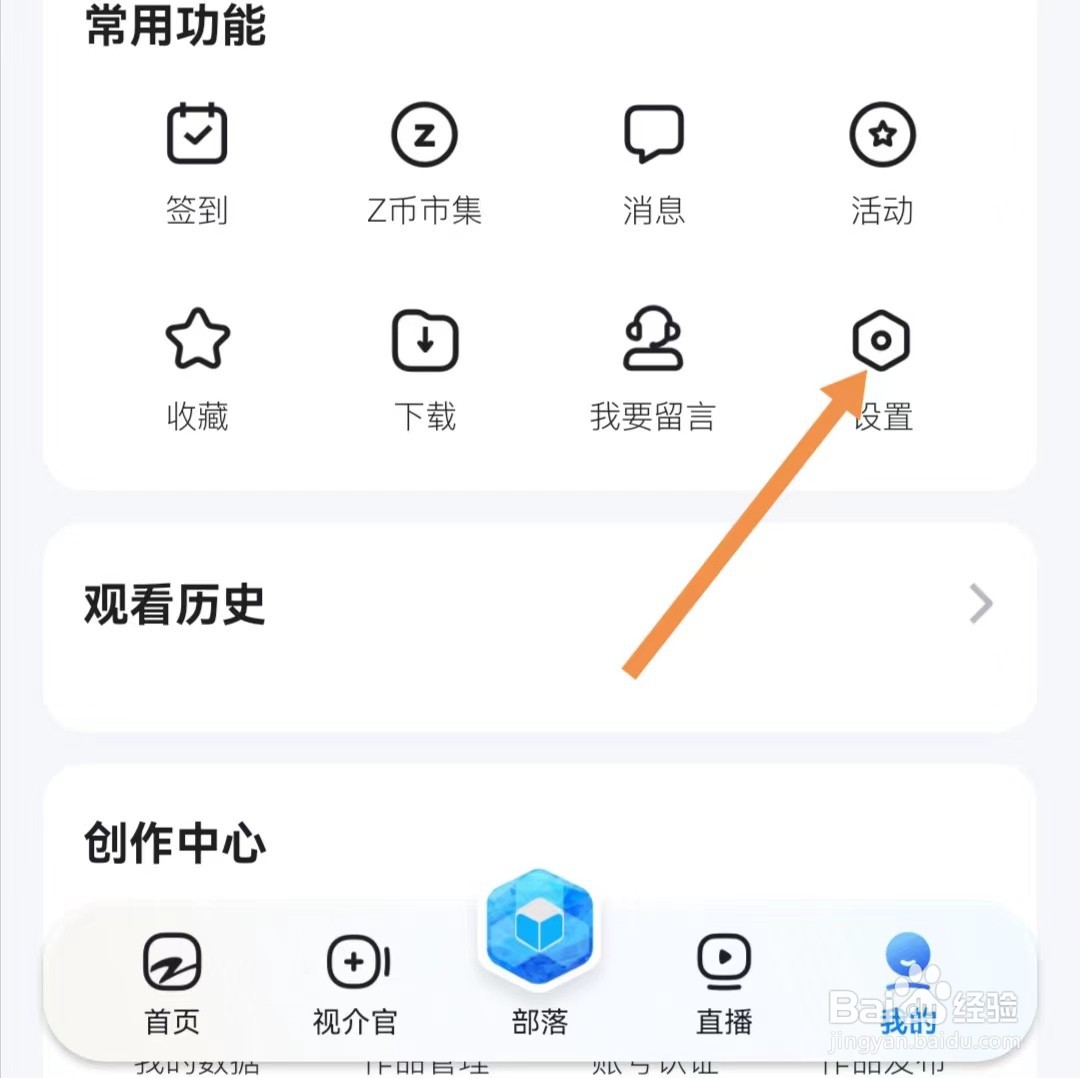
Task: Open 设置 settings
Action: point(882,370)
